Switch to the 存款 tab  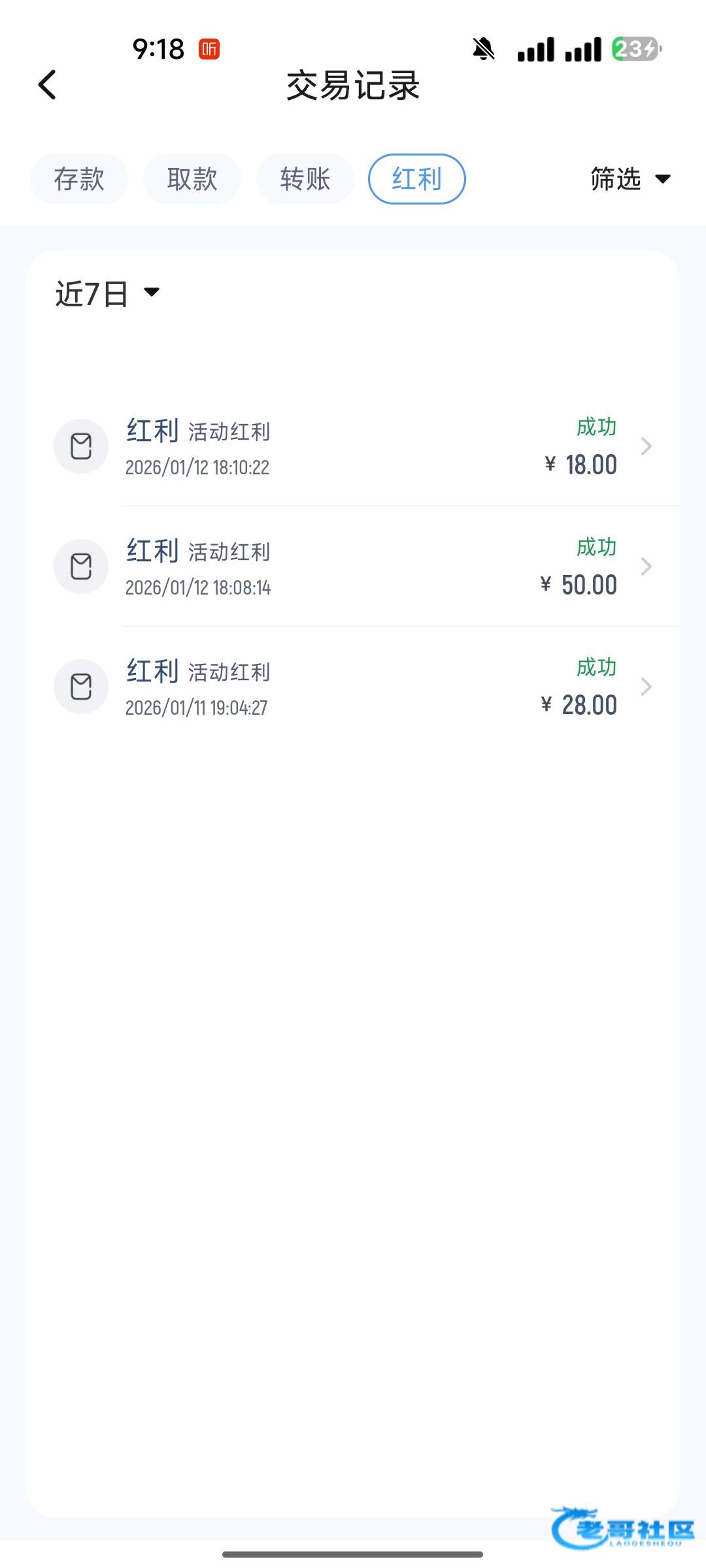79,179
